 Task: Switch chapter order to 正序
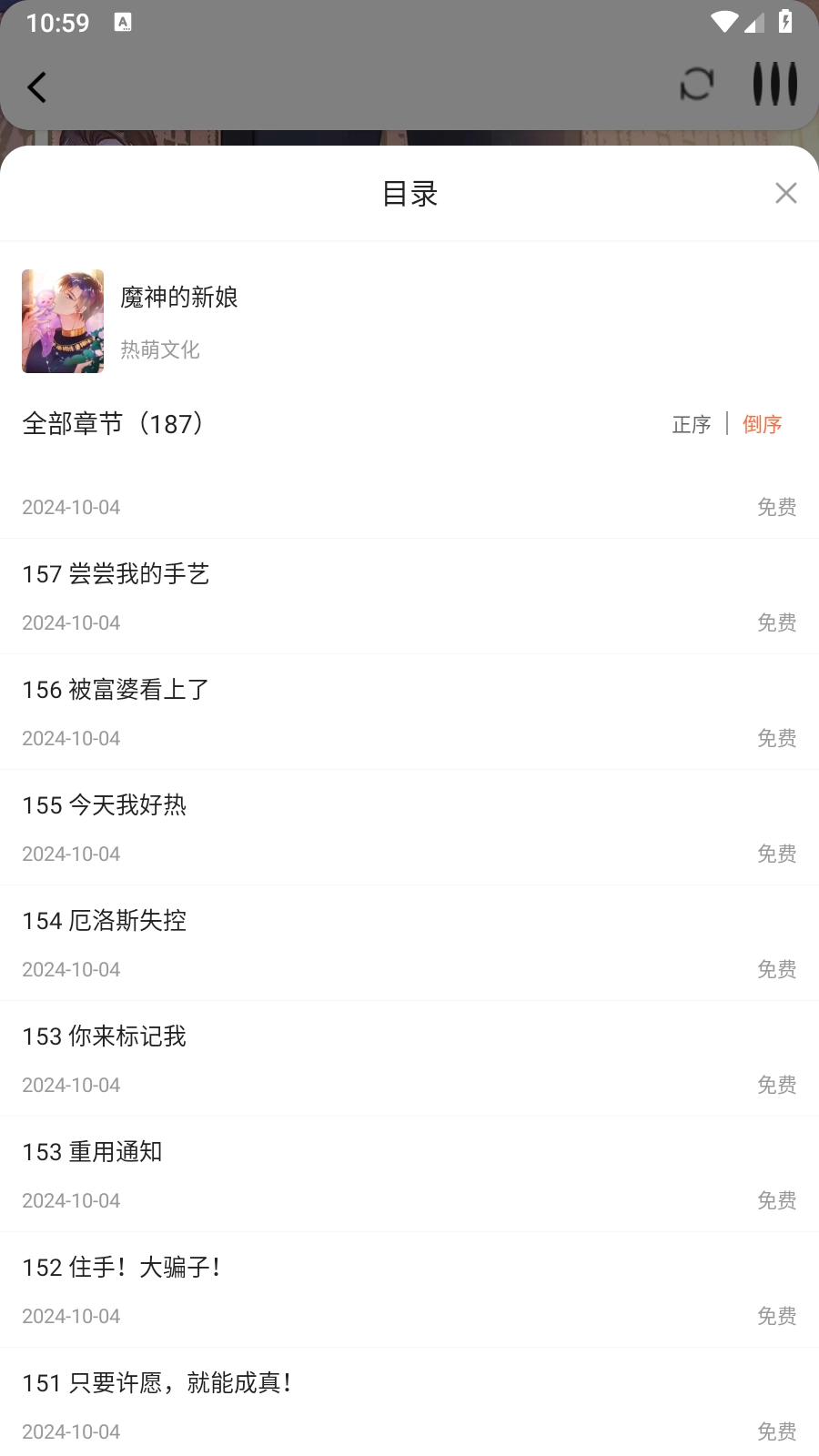[691, 425]
